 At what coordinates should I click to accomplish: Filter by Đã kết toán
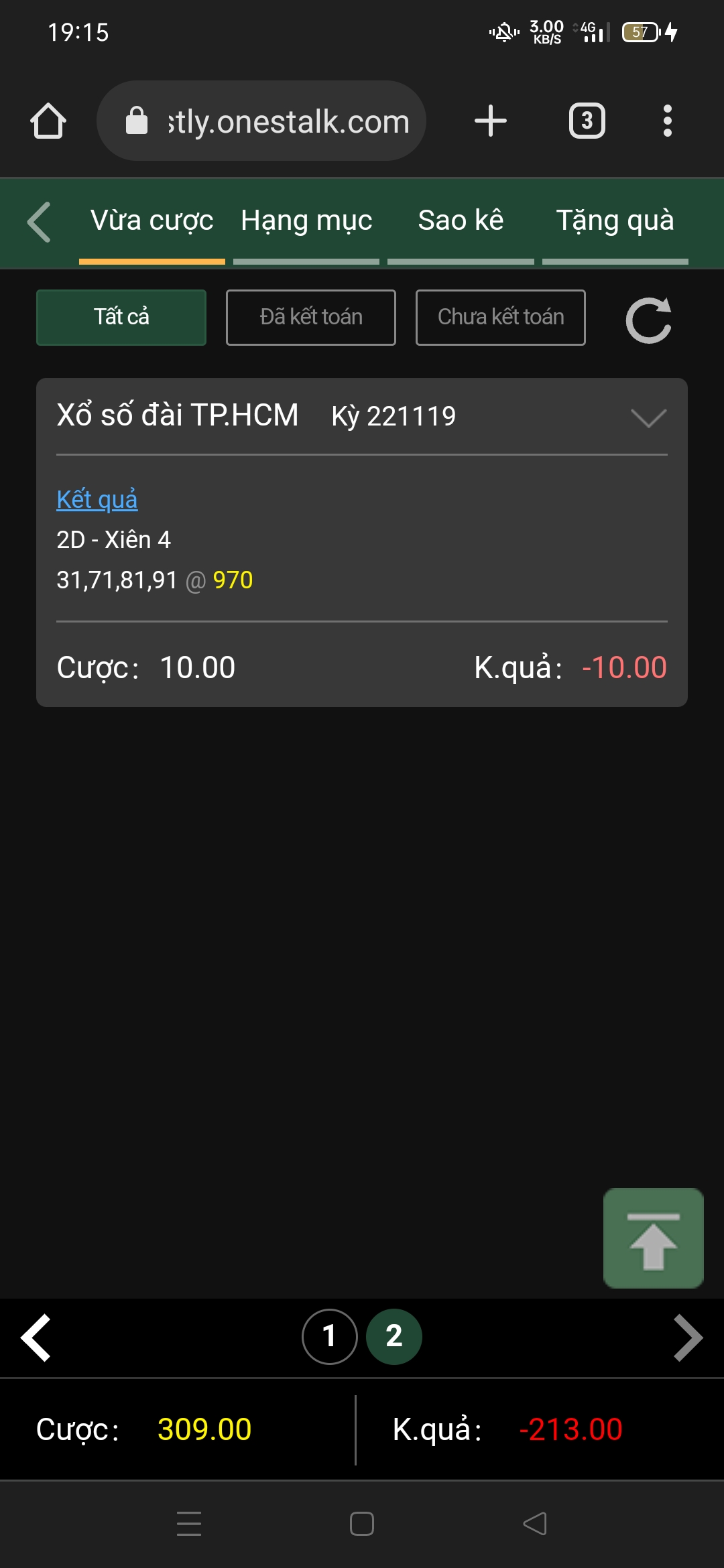pos(311,317)
